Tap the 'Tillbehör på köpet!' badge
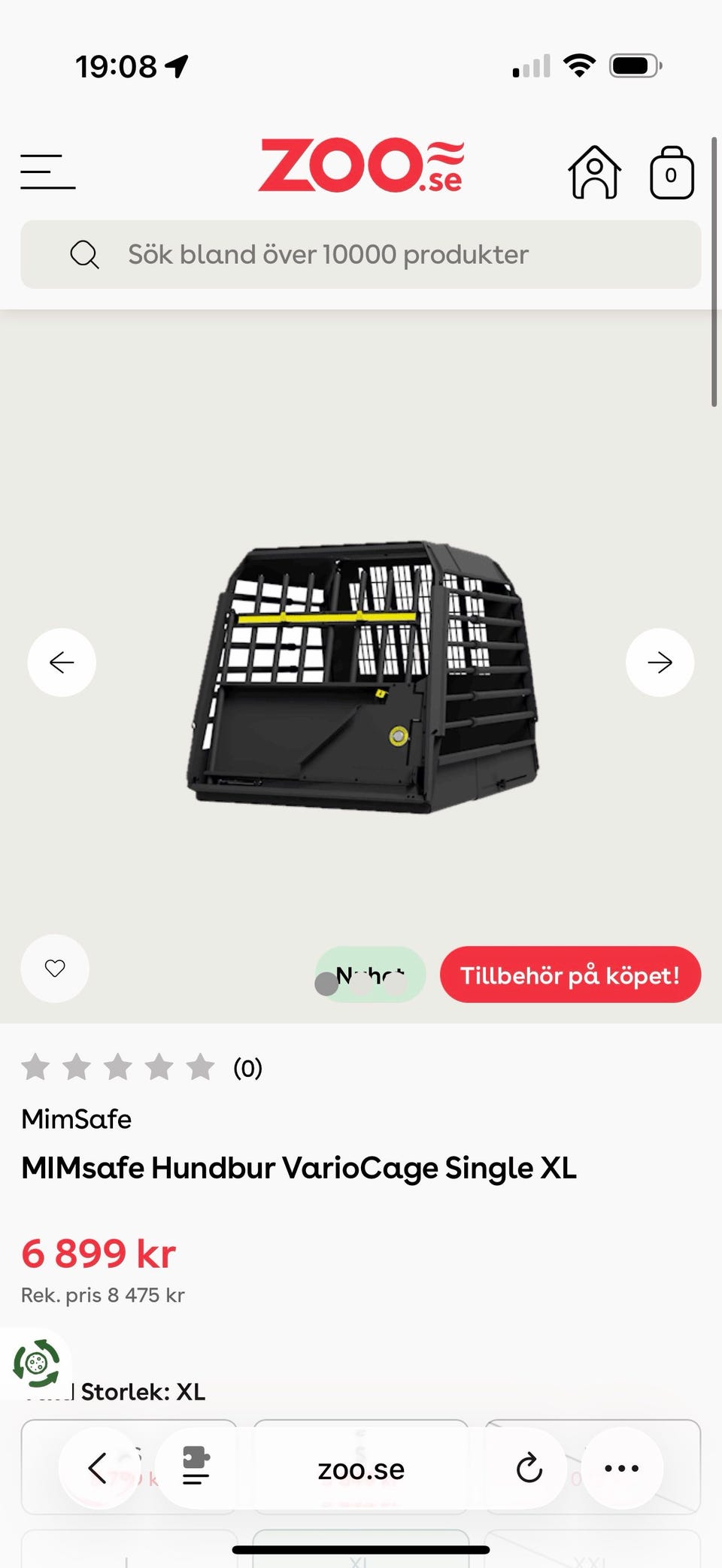The image size is (722, 1568). coord(570,975)
